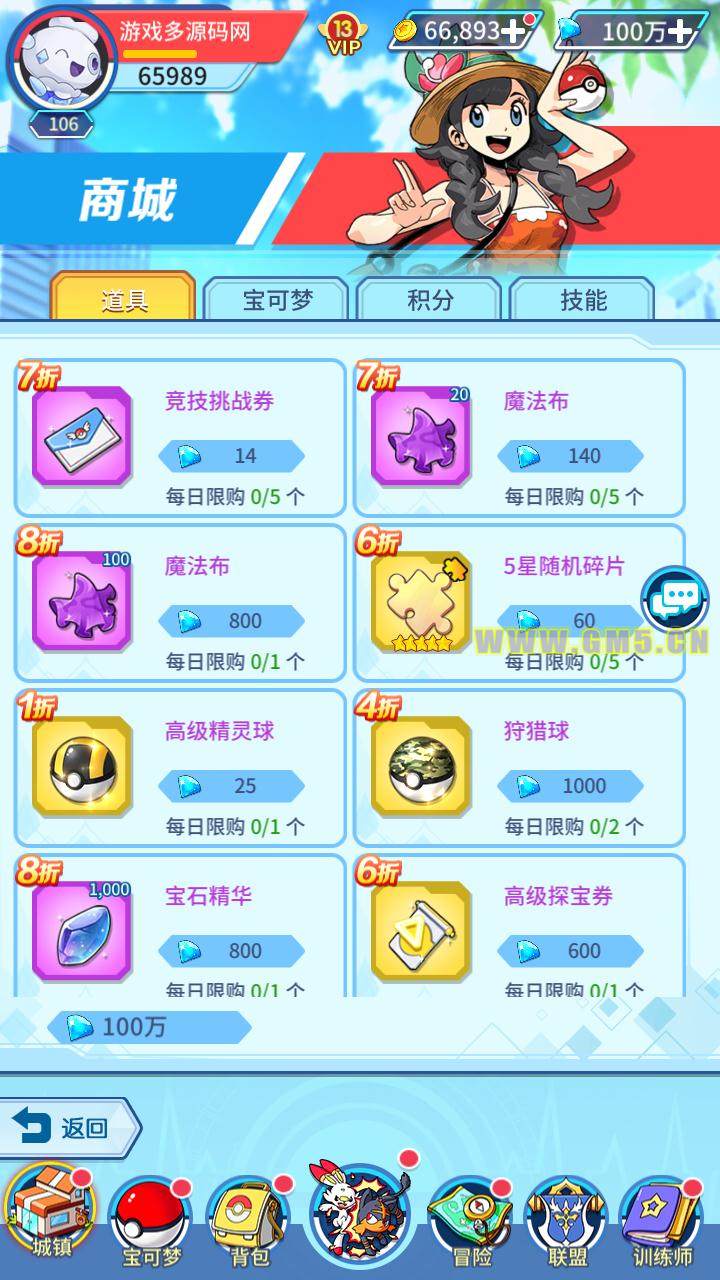Buy 竞技挑战券 for 14 diamonds

[x=232, y=456]
